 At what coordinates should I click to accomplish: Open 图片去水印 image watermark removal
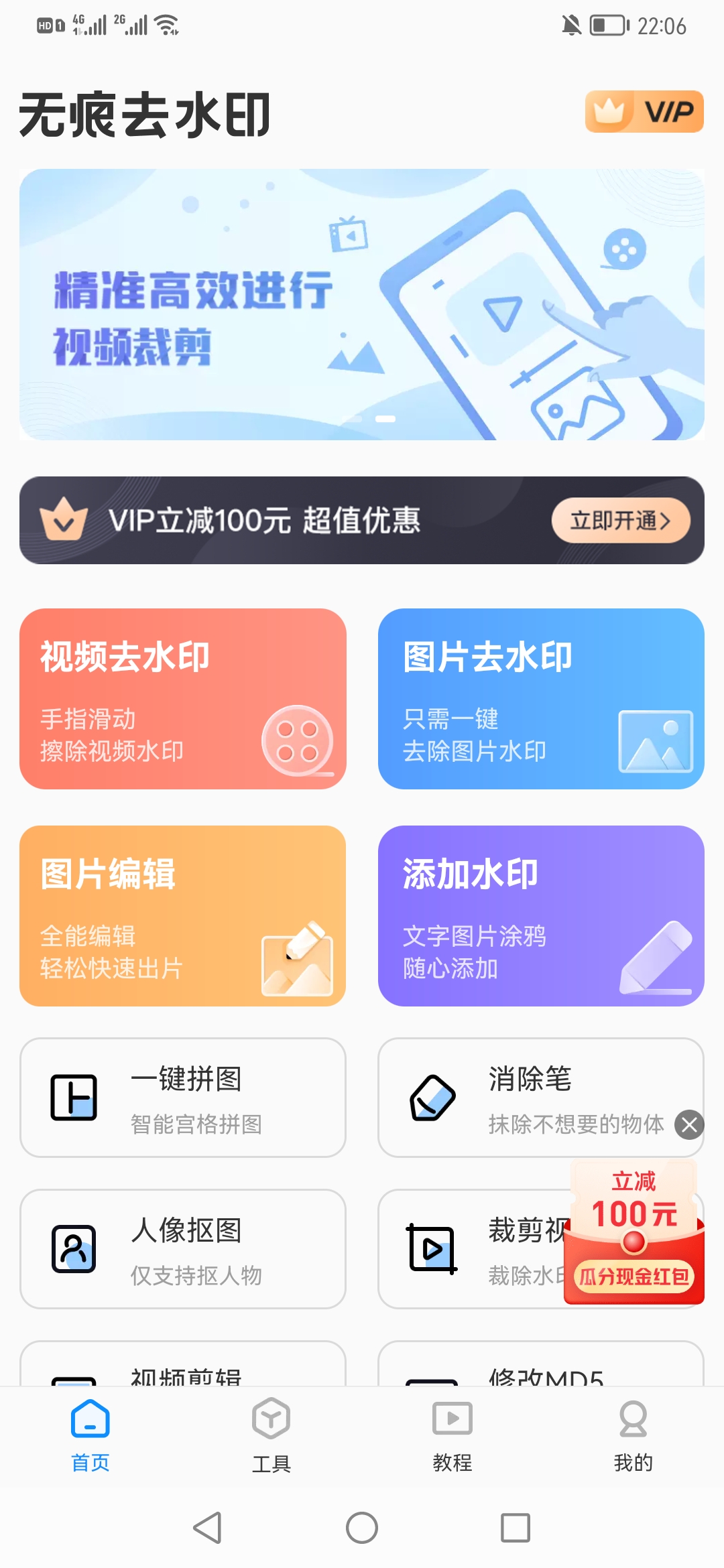[x=540, y=698]
